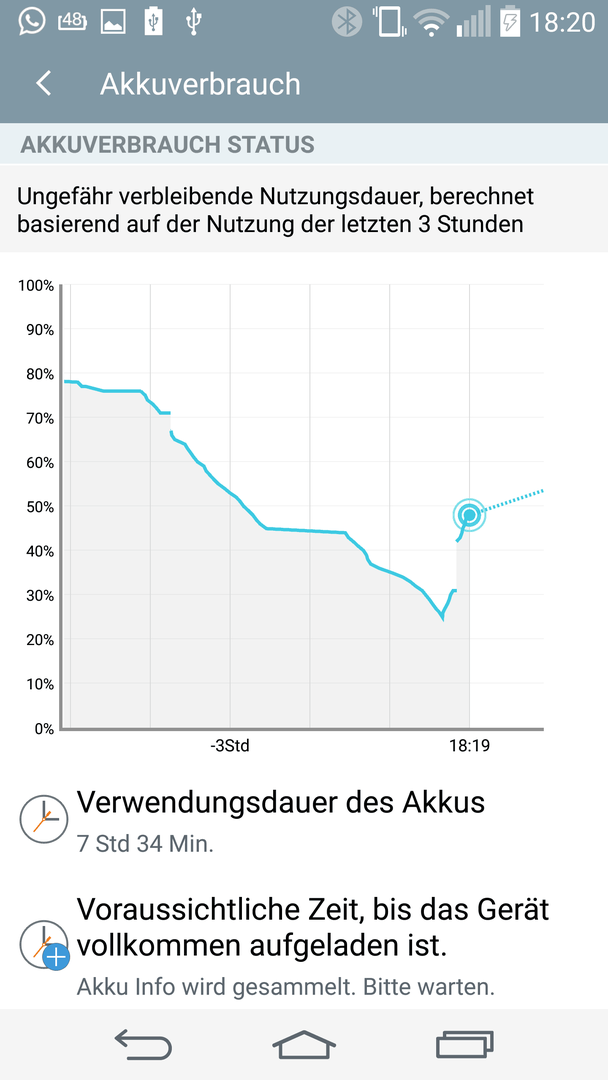Go back from Akkuverbrauch screen
608x1080 pixels.
click(43, 84)
